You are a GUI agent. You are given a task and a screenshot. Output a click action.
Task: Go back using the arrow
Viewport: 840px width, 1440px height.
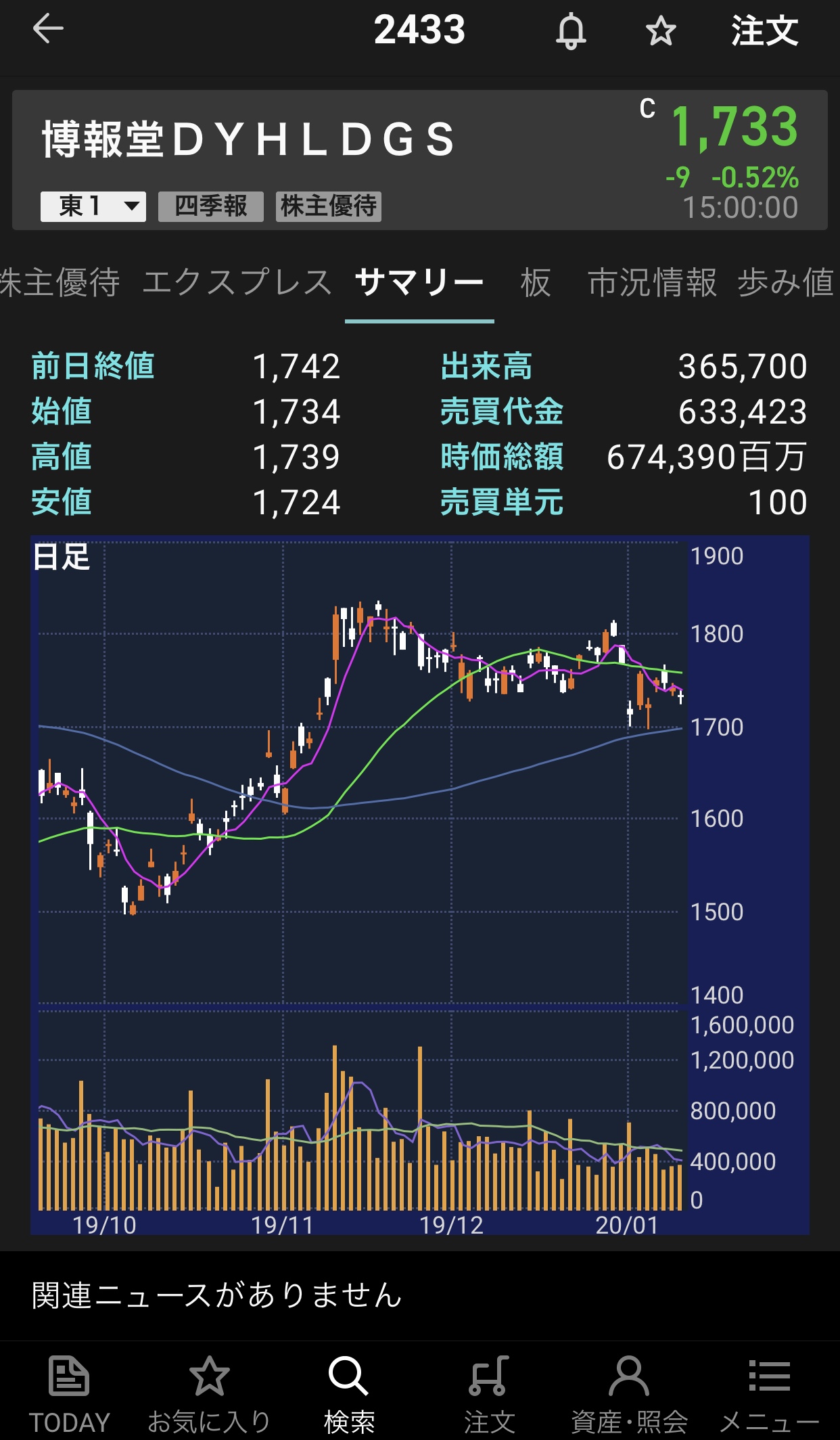pyautogui.click(x=47, y=30)
